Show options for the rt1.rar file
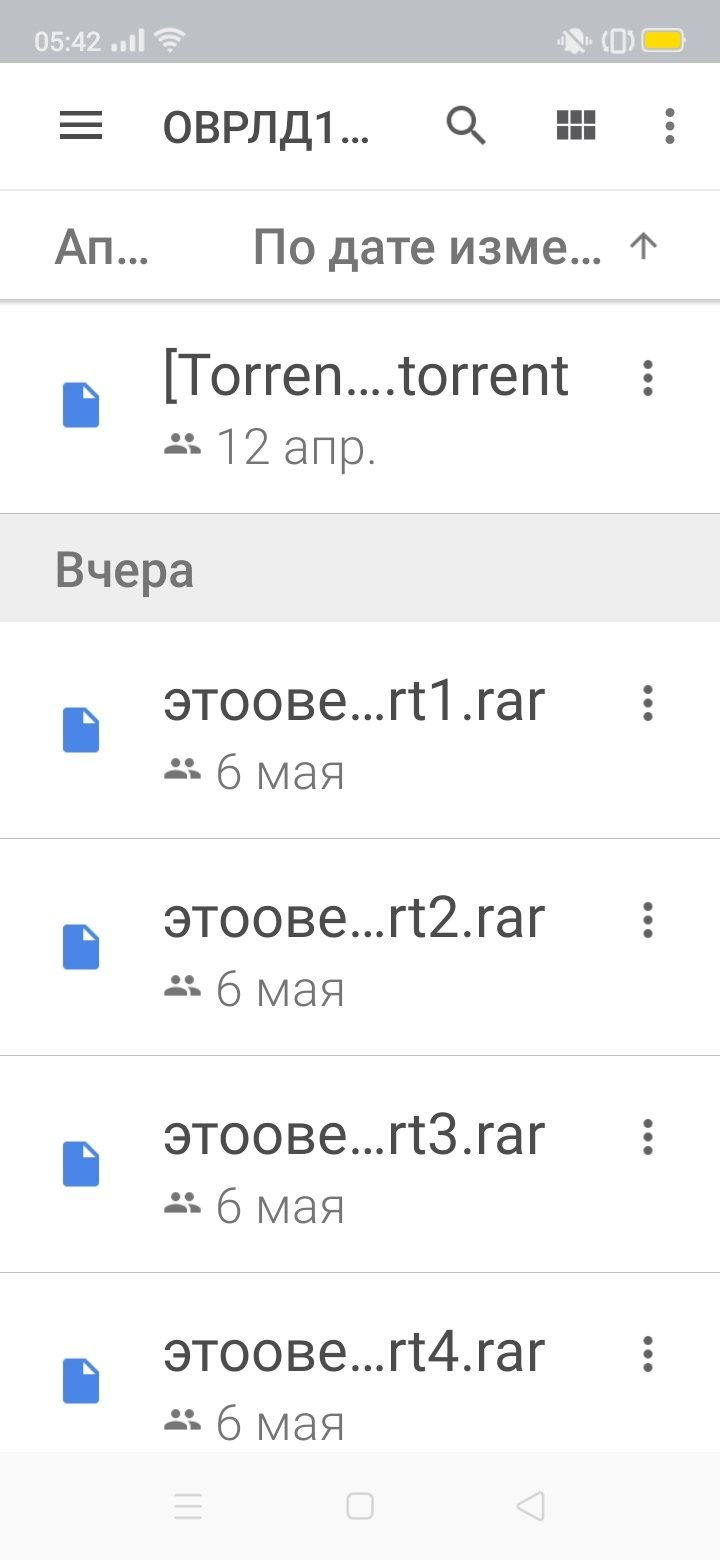Image resolution: width=720 pixels, height=1560 pixels. pos(648,703)
